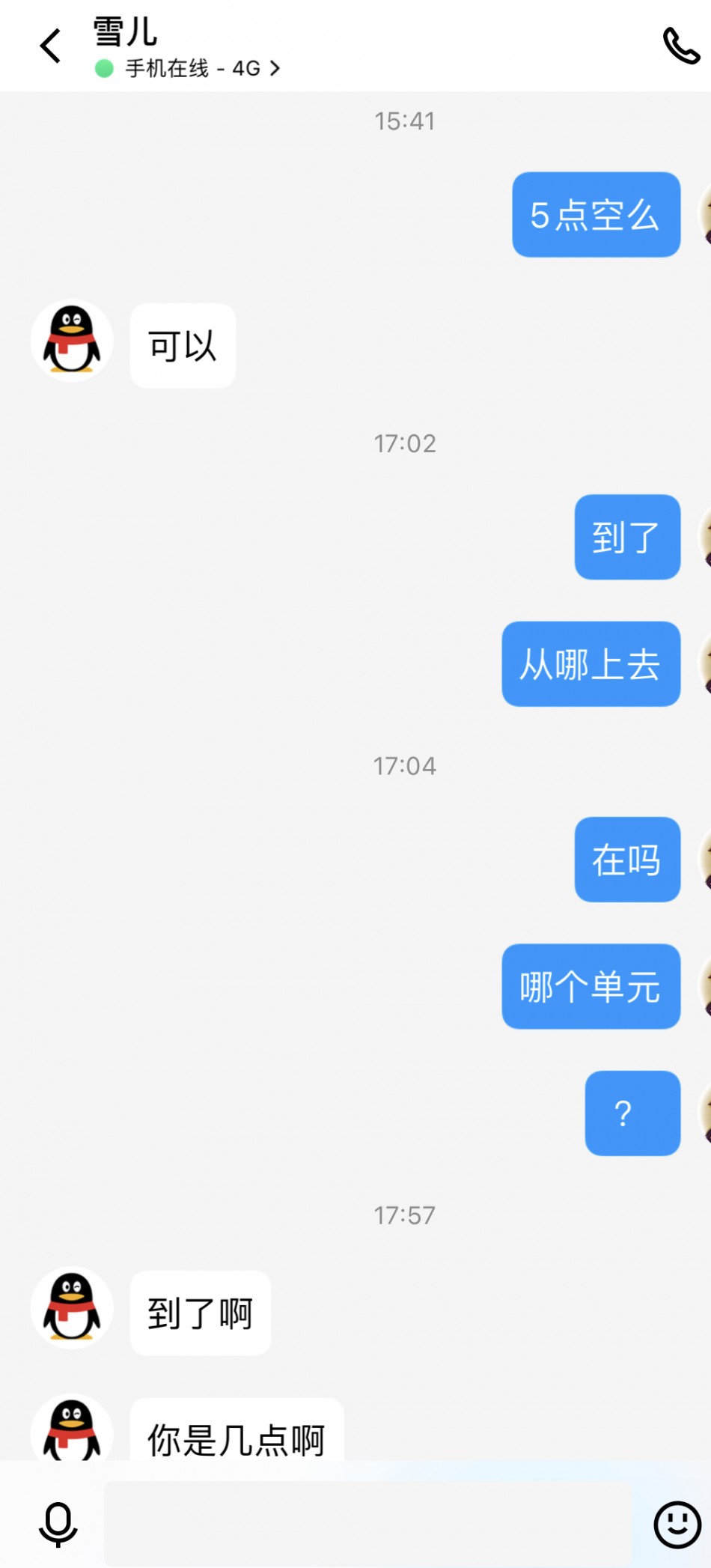
Task: Tap the microphone voice input icon
Action: [58, 1524]
